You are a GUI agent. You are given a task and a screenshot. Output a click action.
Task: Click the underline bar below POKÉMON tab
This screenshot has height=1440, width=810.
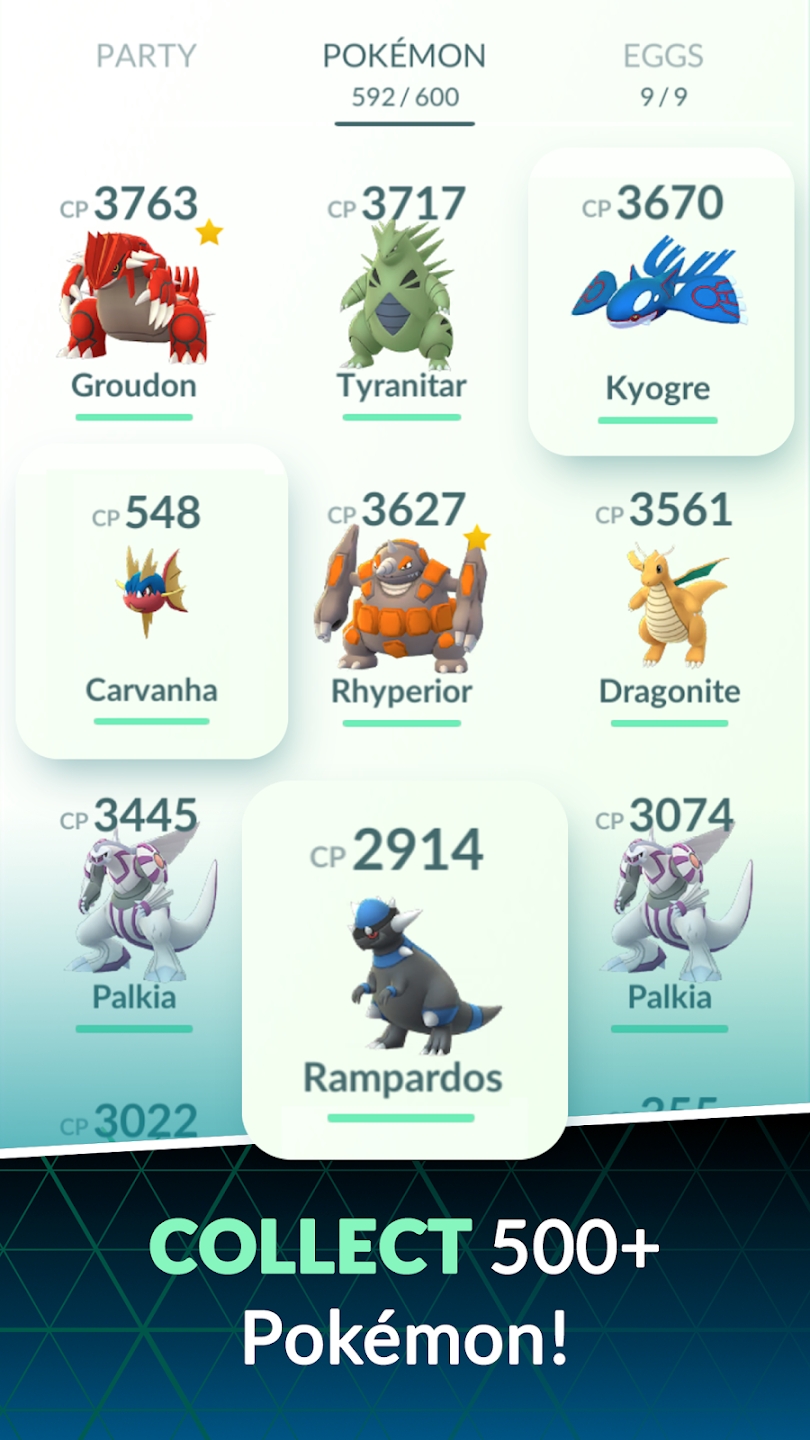(x=403, y=121)
